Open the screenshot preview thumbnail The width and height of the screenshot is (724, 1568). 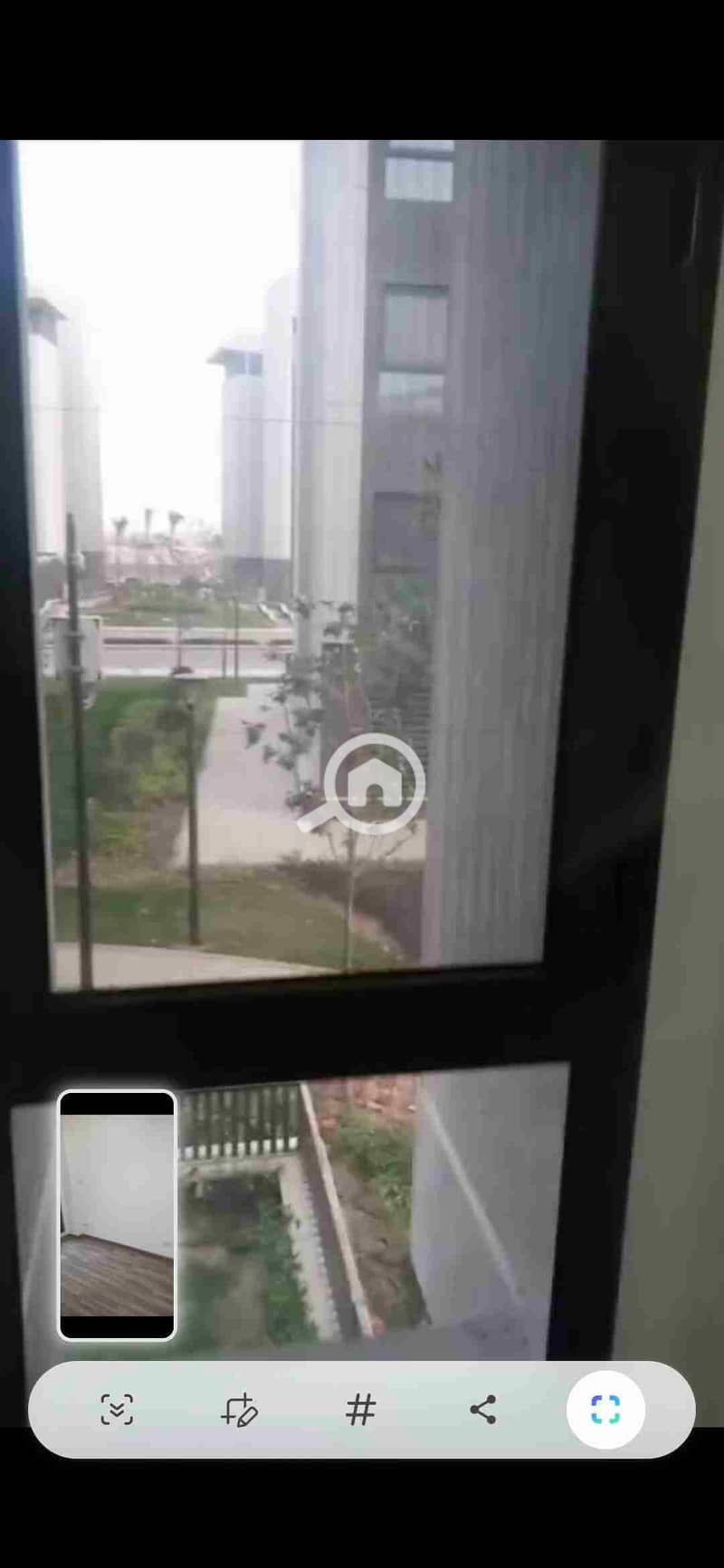117,1215
